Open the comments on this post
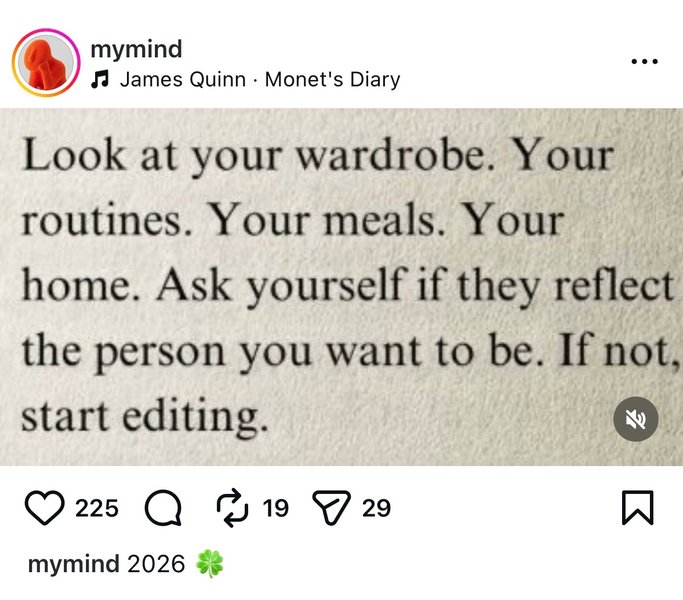Image resolution: width=683 pixels, height=600 pixels. [x=163, y=508]
